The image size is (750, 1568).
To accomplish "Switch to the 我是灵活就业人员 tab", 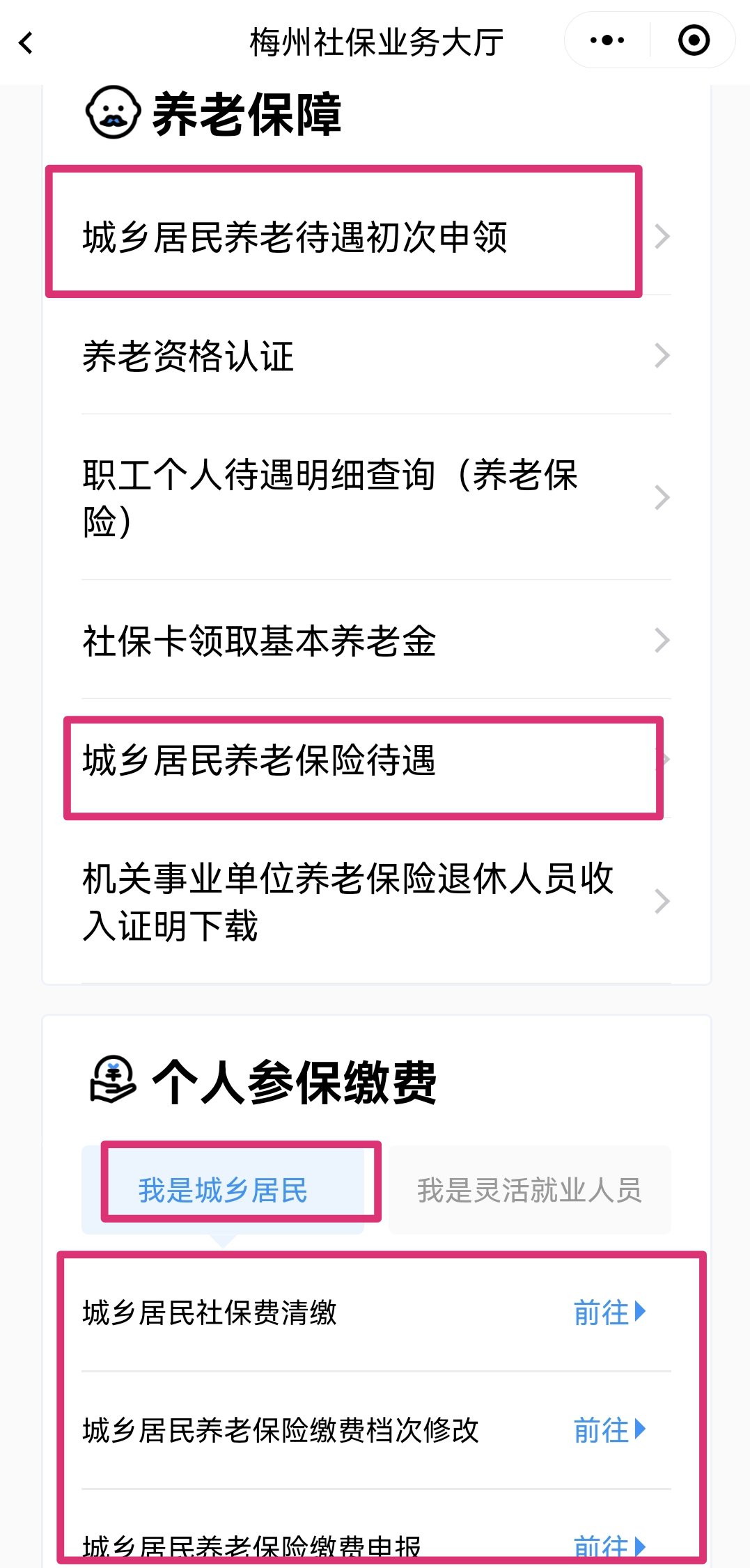I will tap(529, 1190).
